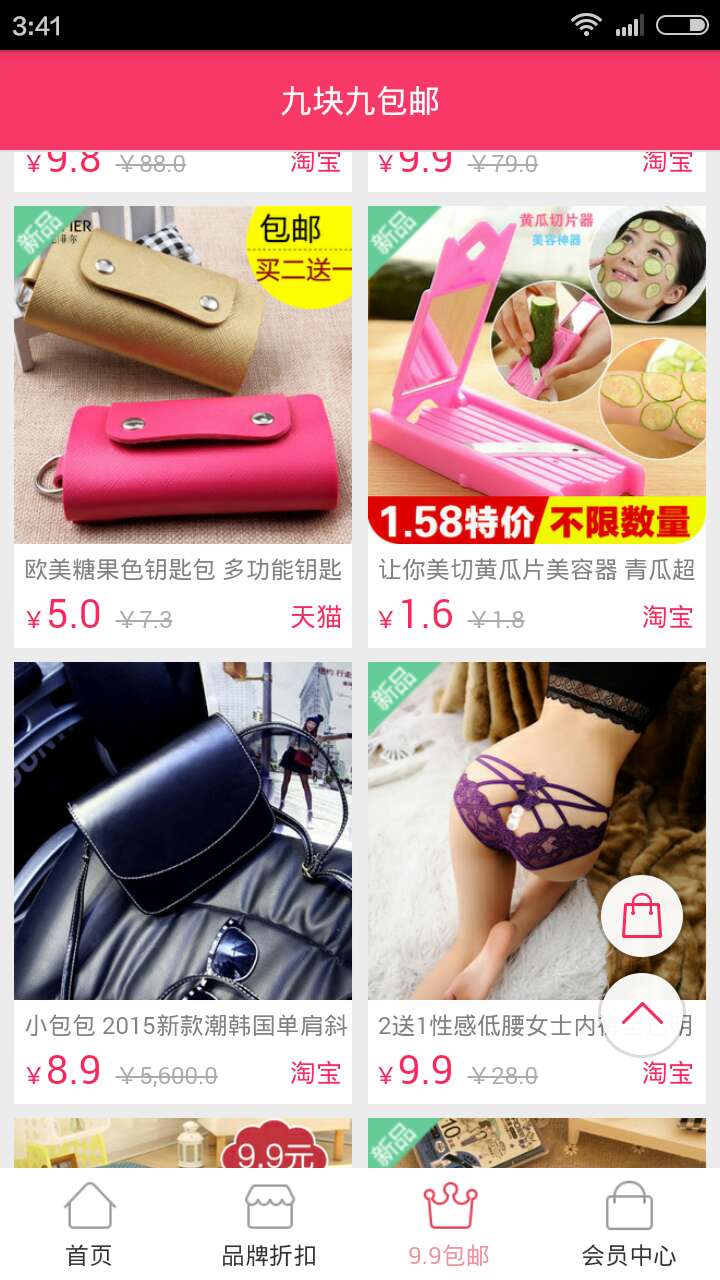
Task: Switch to the 首页 tab
Action: coord(90,1224)
